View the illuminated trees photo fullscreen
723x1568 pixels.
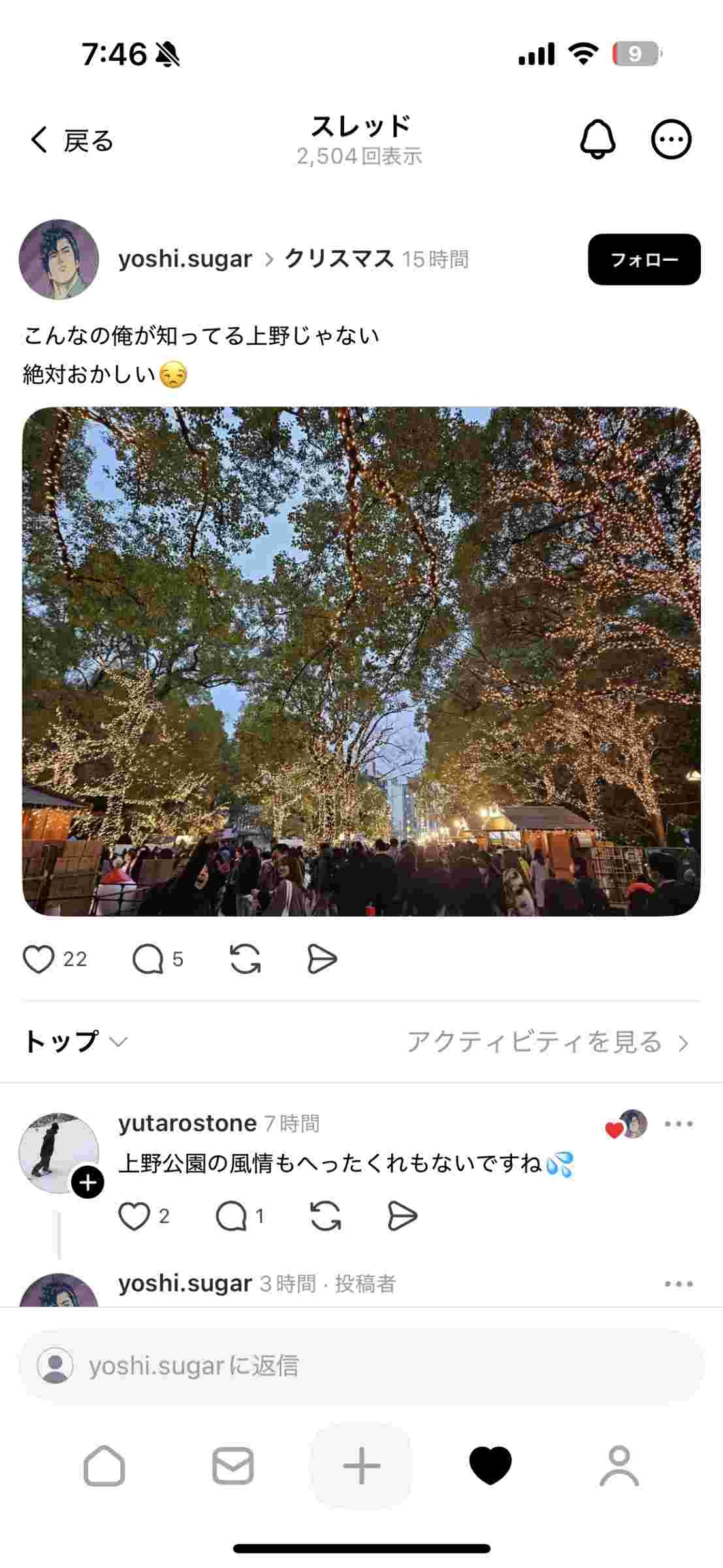point(361,661)
